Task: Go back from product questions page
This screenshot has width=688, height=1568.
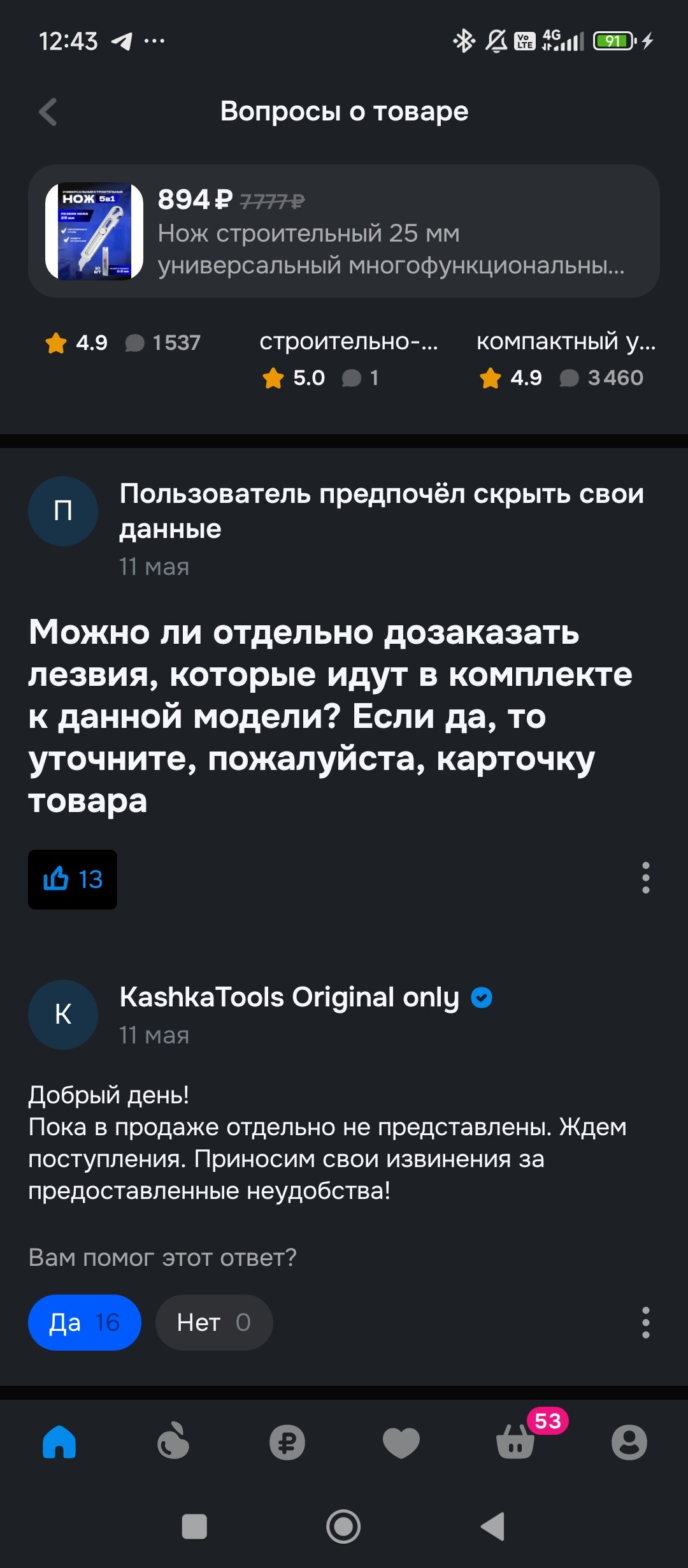Action: 48,112
